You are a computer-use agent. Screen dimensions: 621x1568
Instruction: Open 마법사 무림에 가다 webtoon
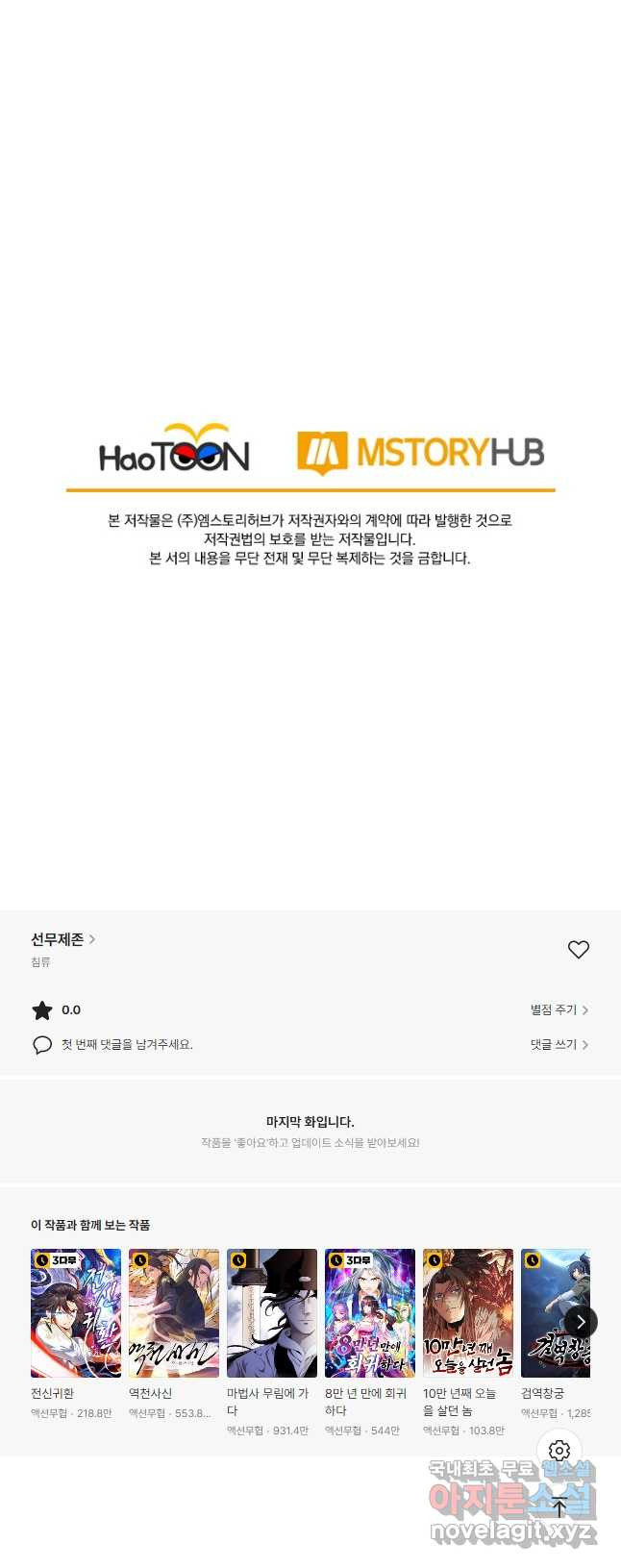[272, 1313]
